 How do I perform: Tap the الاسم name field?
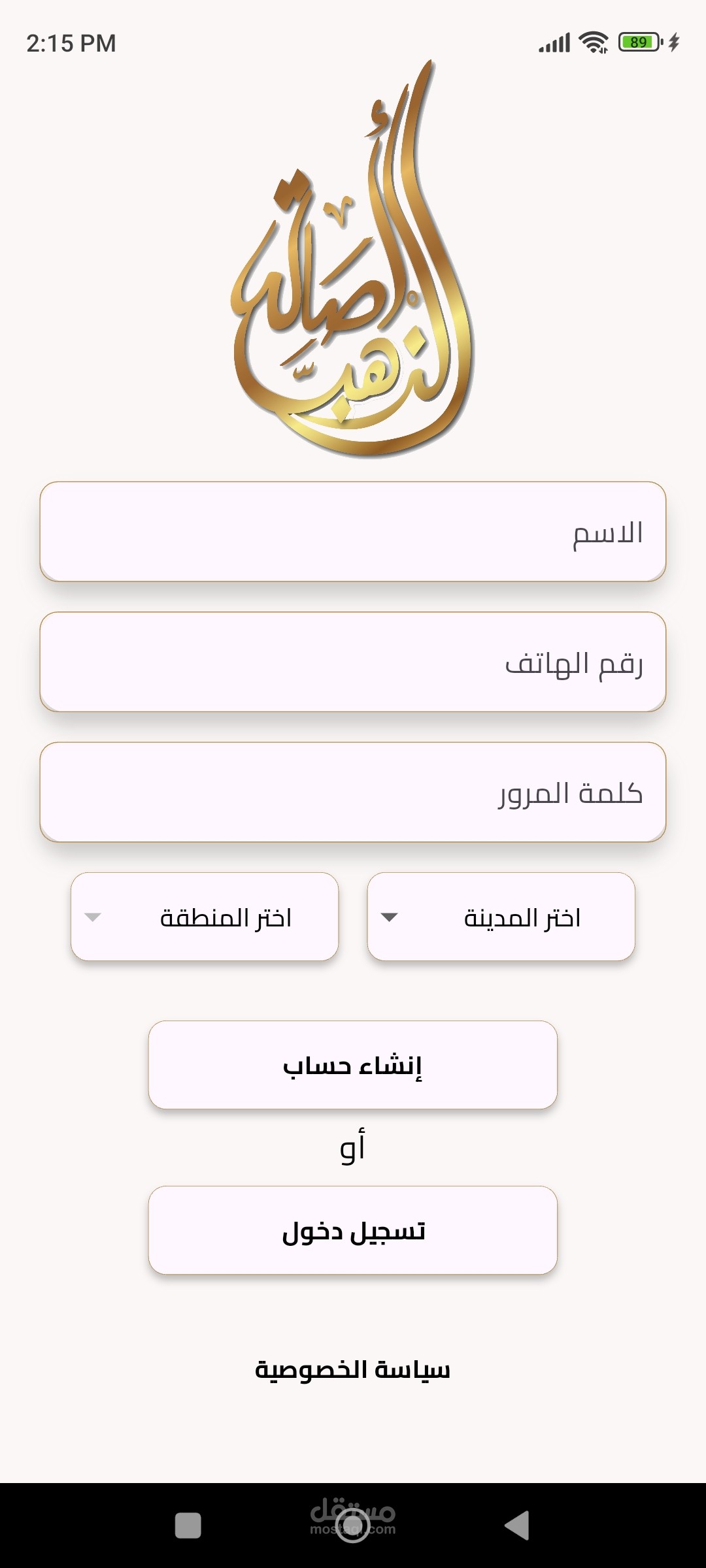(x=353, y=532)
